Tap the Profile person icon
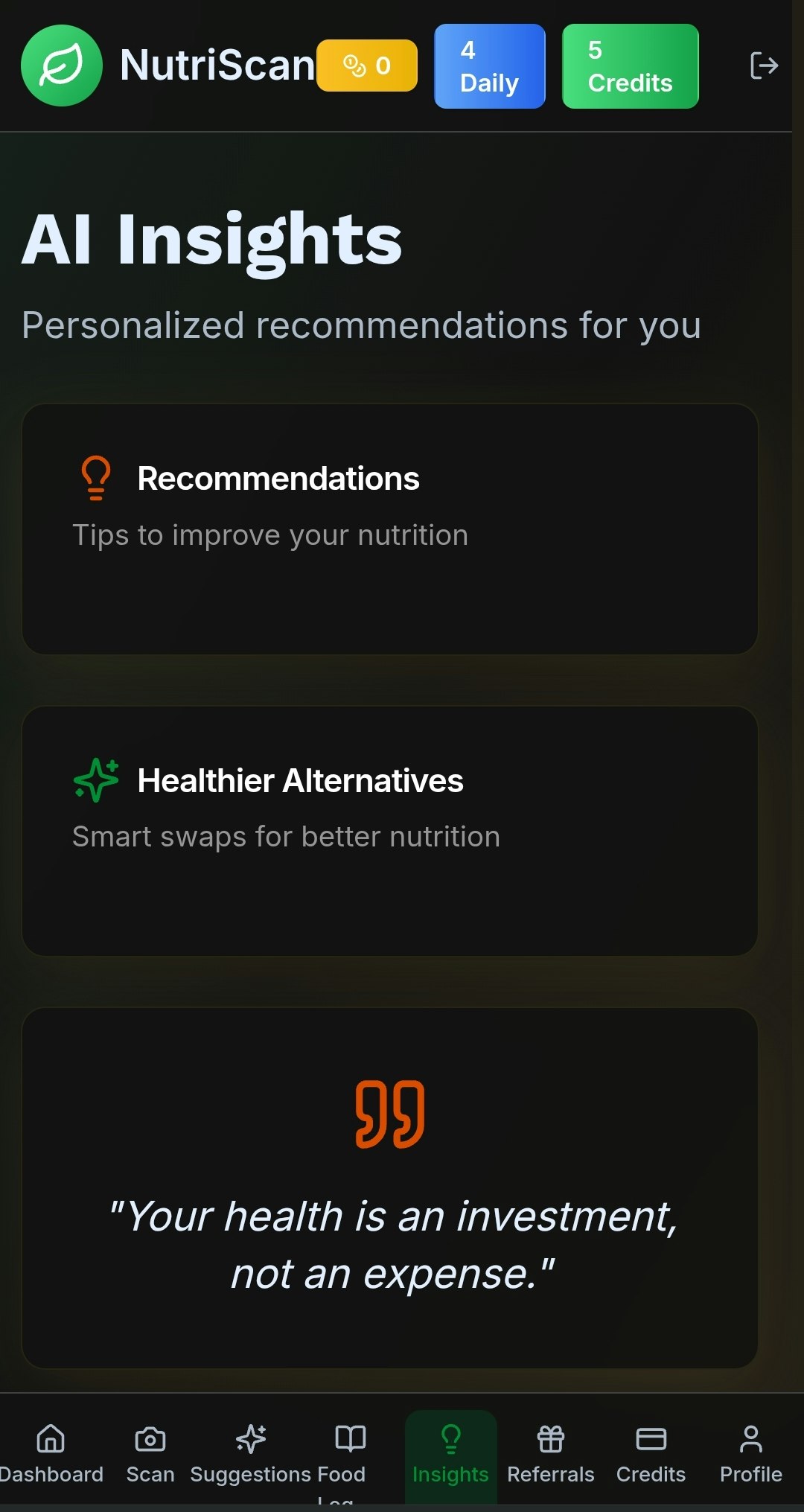This screenshot has width=804, height=1512. (x=750, y=1437)
